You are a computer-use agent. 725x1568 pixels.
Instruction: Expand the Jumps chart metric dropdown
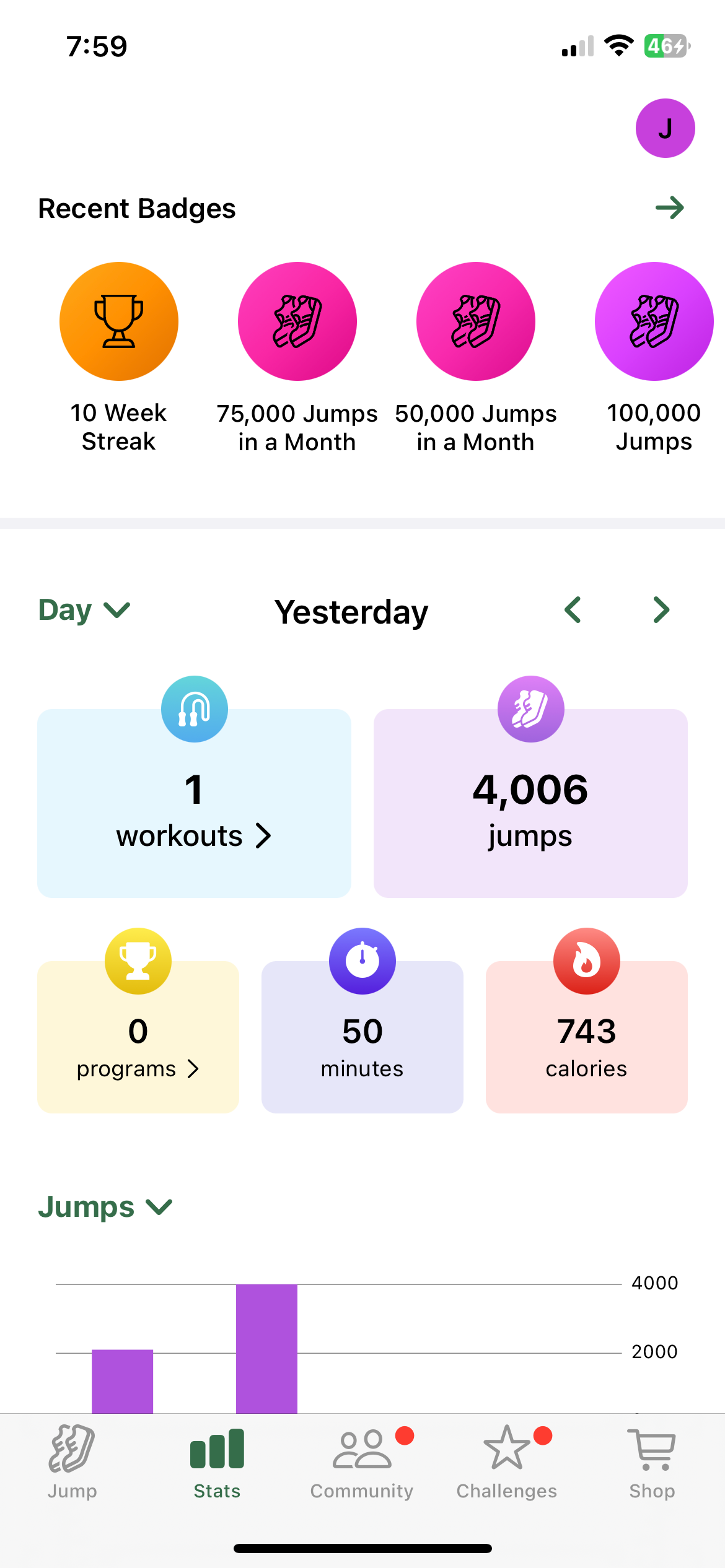(105, 1207)
